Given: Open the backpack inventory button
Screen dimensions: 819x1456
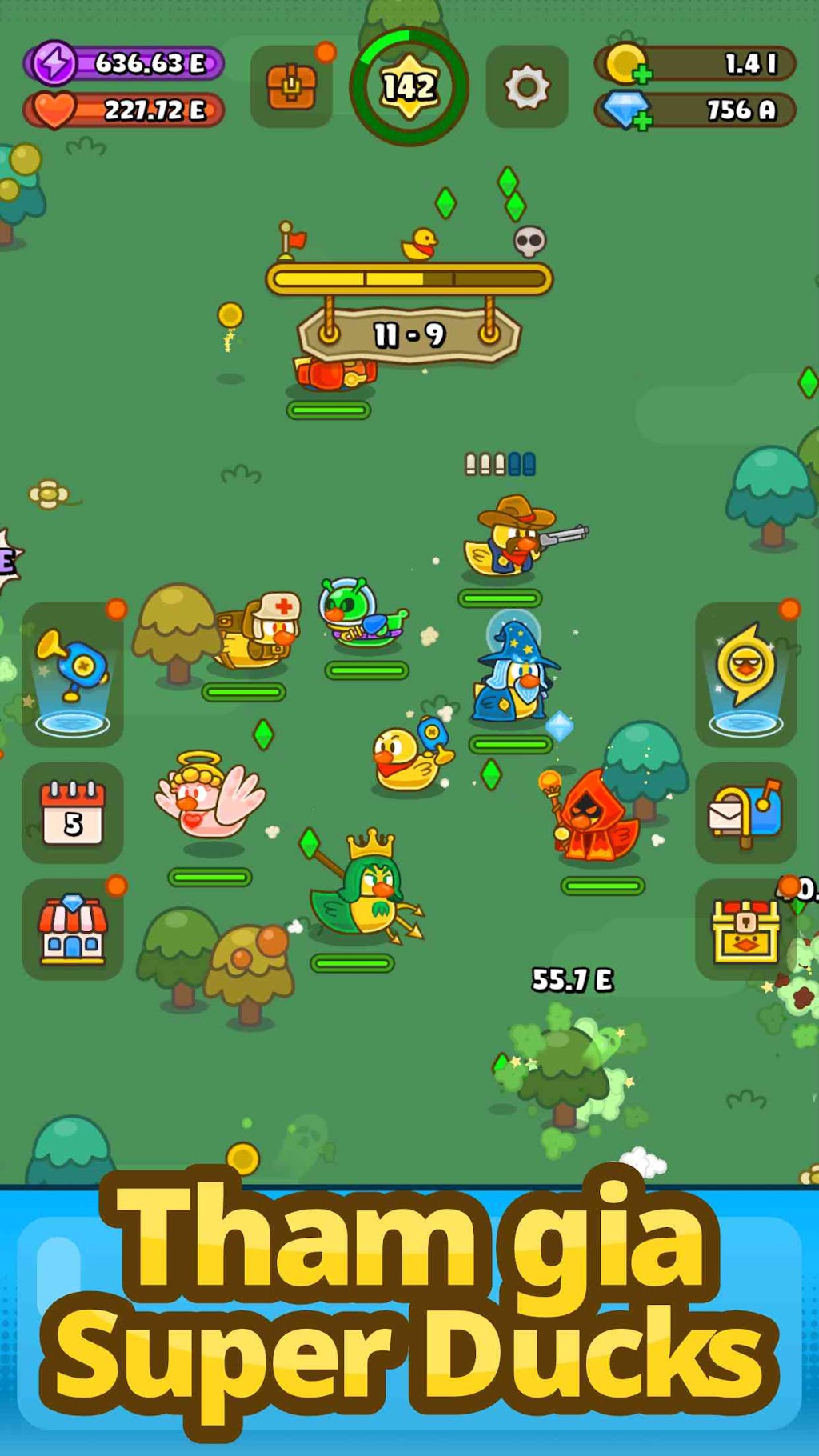Looking at the screenshot, I should coord(291,86).
